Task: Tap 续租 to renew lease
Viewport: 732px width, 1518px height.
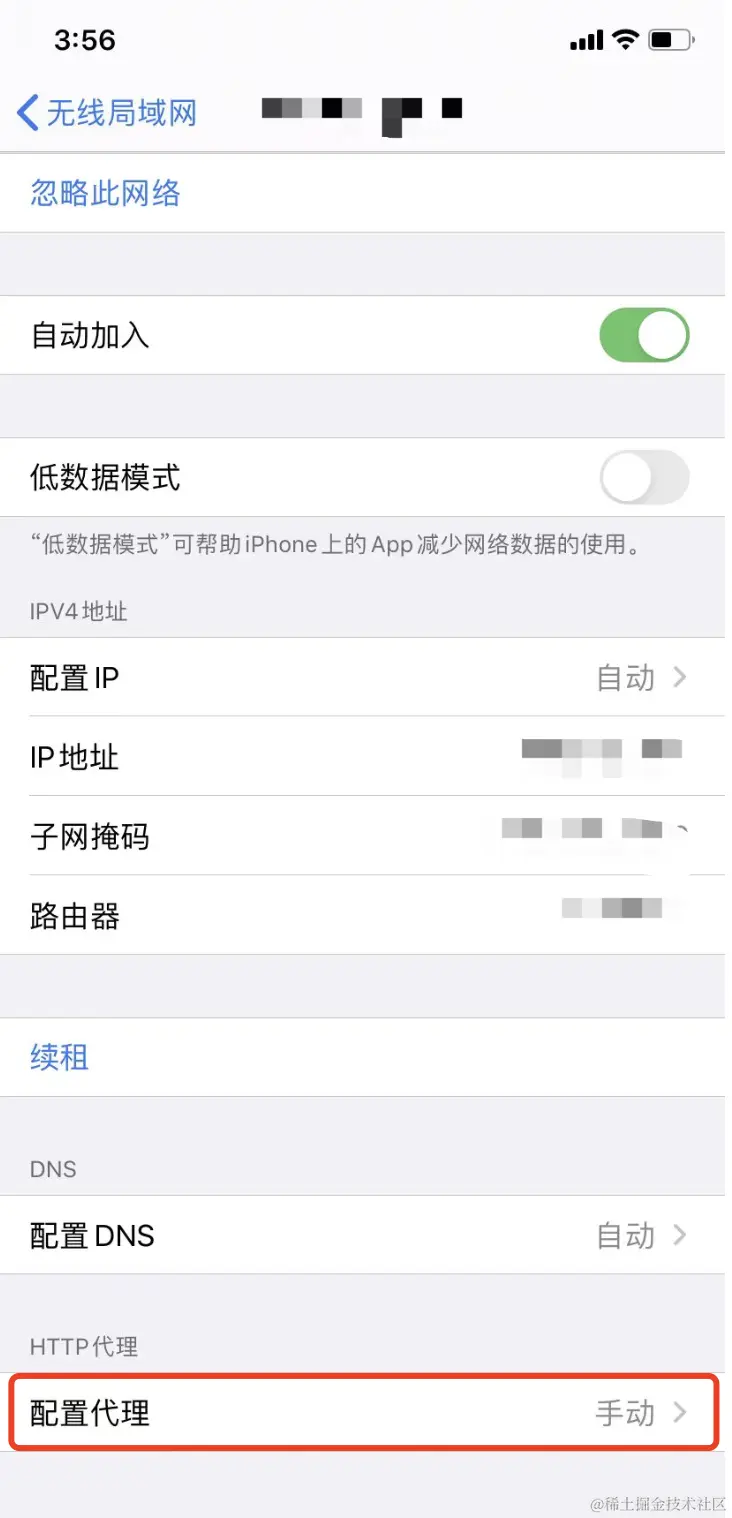Action: [60, 1057]
